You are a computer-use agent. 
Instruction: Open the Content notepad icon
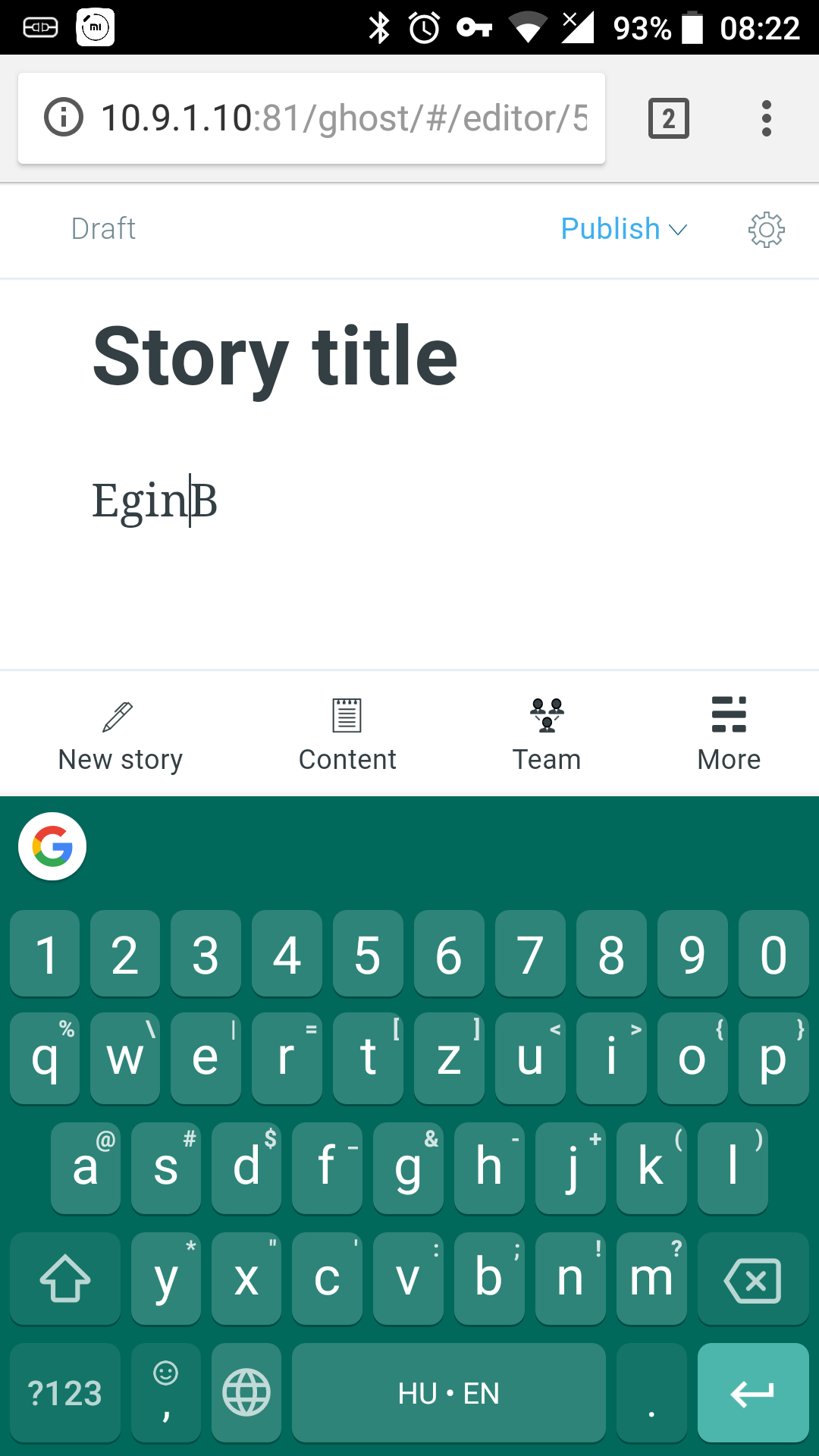click(x=347, y=715)
